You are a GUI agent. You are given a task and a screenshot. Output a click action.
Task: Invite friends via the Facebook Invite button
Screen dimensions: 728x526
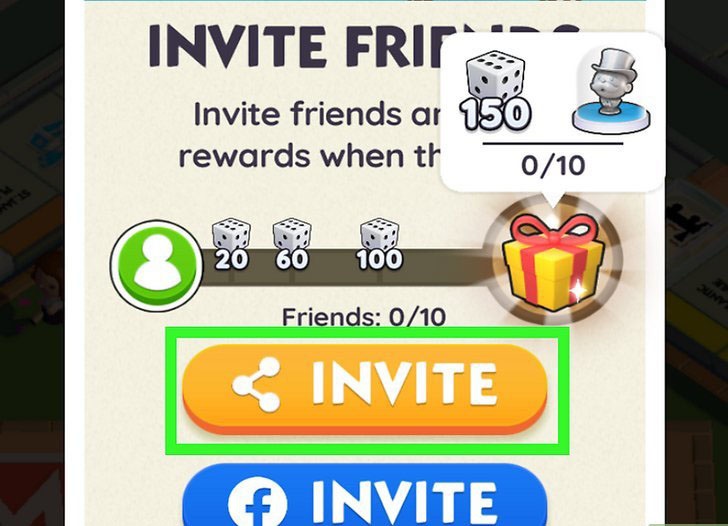(x=365, y=497)
